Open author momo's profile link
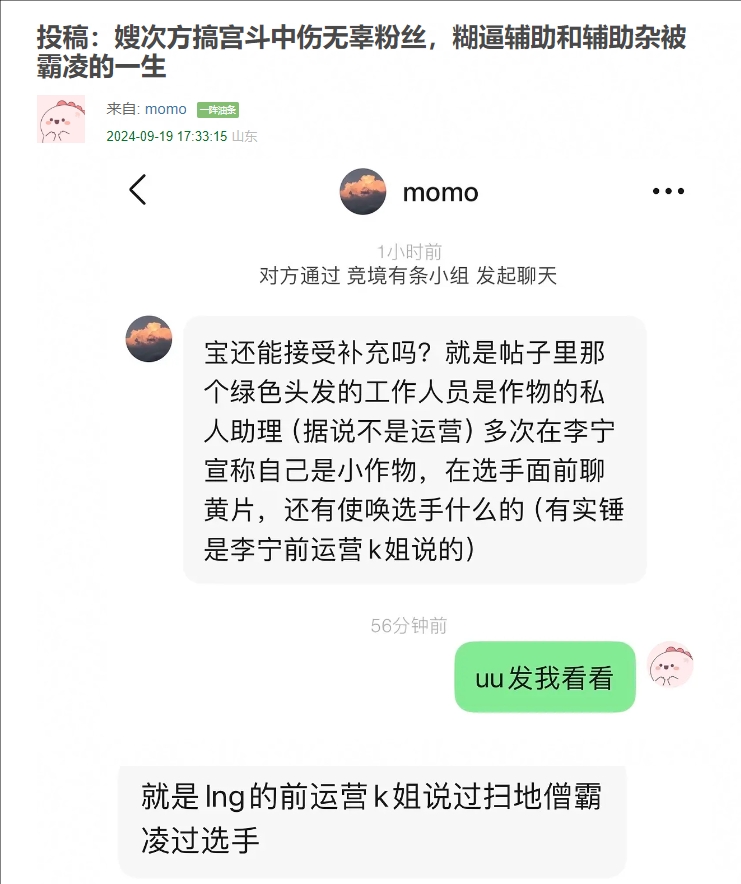Image resolution: width=741 pixels, height=884 pixels. coord(165,109)
